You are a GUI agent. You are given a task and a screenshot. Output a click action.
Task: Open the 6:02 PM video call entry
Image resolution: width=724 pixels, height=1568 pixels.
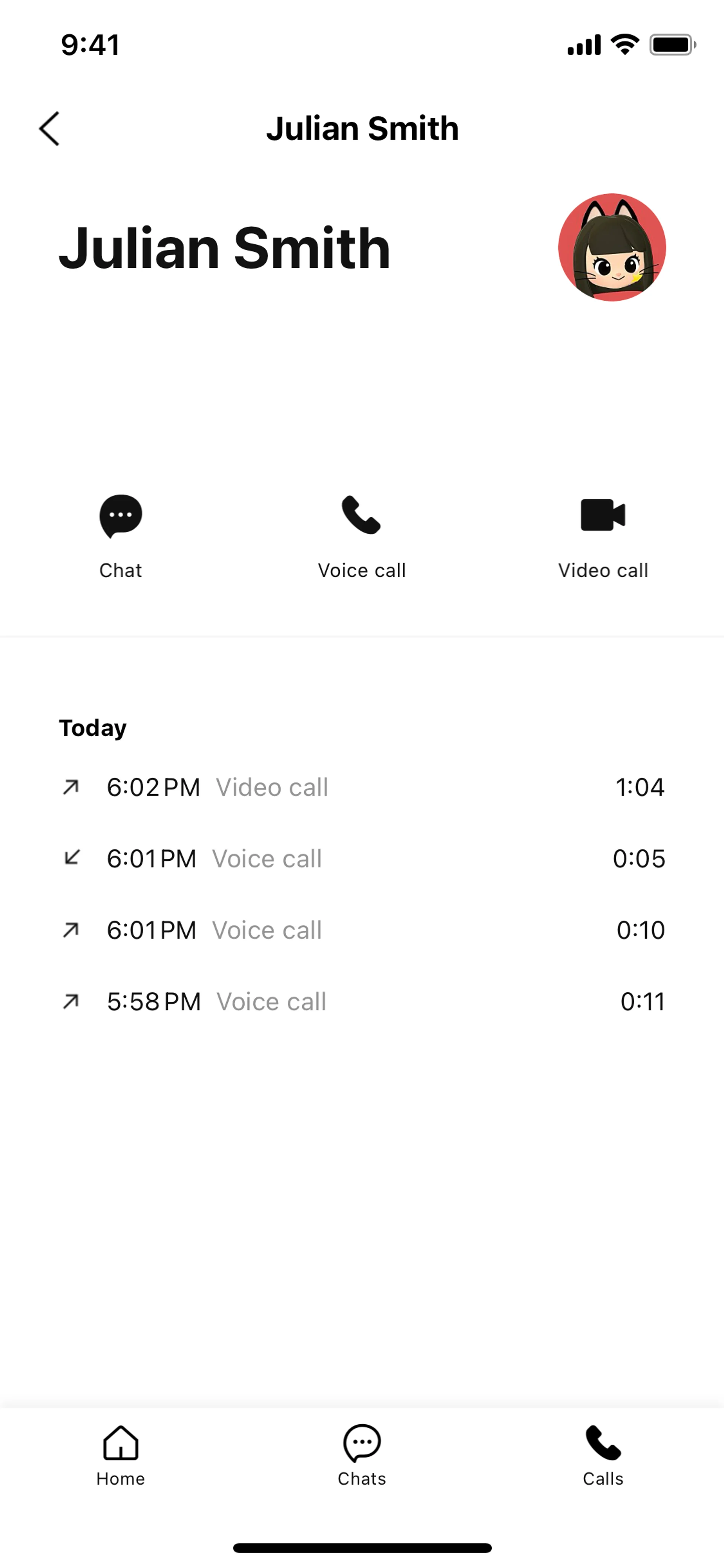[361, 787]
